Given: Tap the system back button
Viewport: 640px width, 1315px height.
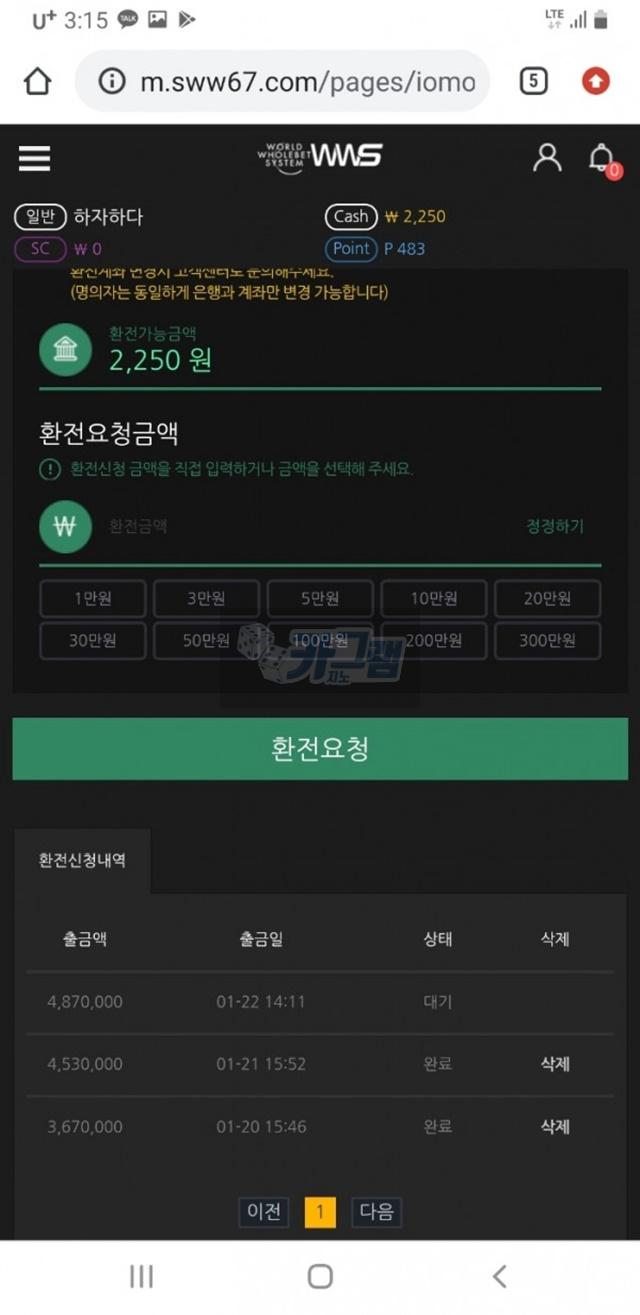Looking at the screenshot, I should (x=499, y=1276).
